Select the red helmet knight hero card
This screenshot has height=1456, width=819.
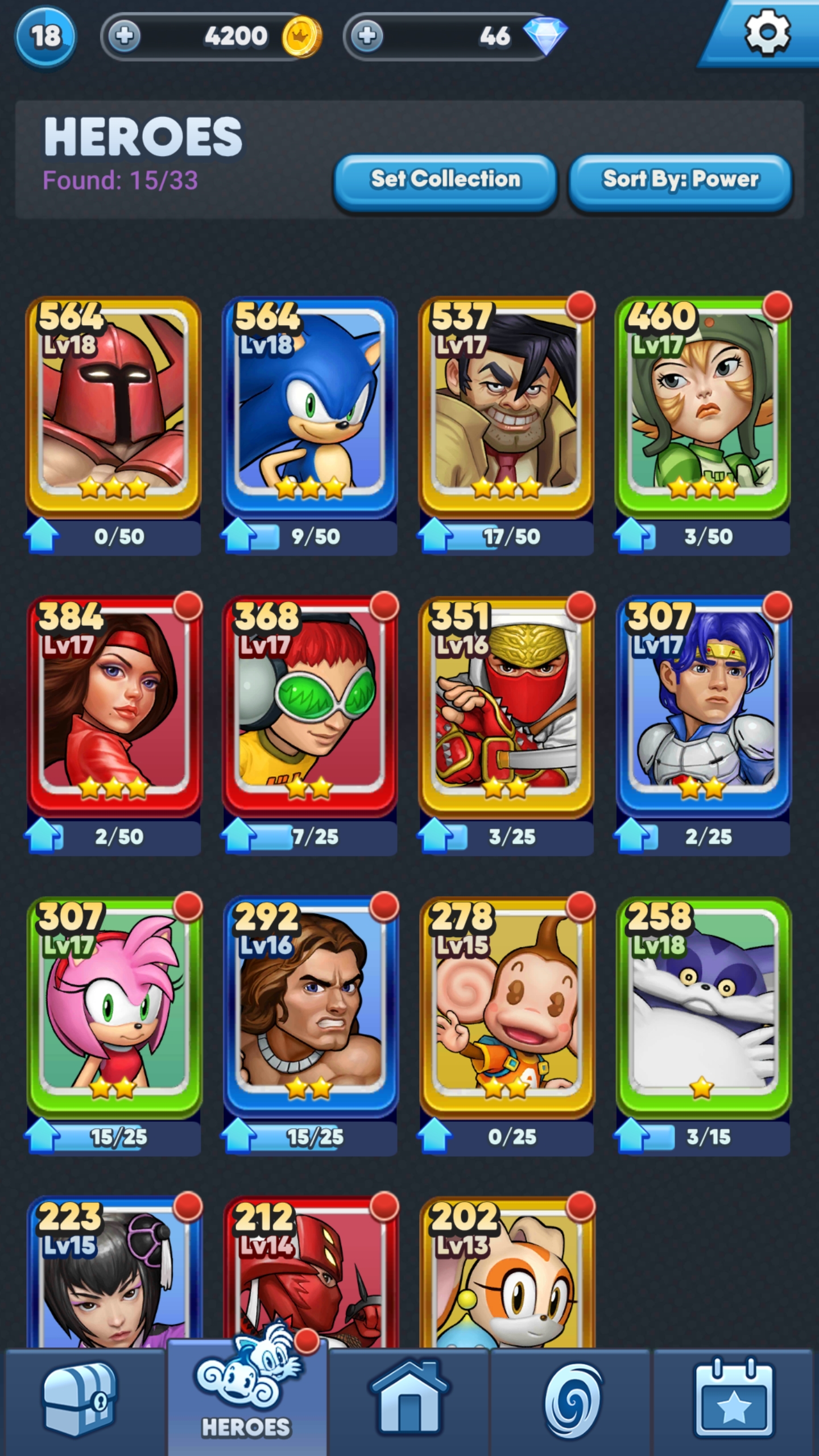[x=114, y=405]
